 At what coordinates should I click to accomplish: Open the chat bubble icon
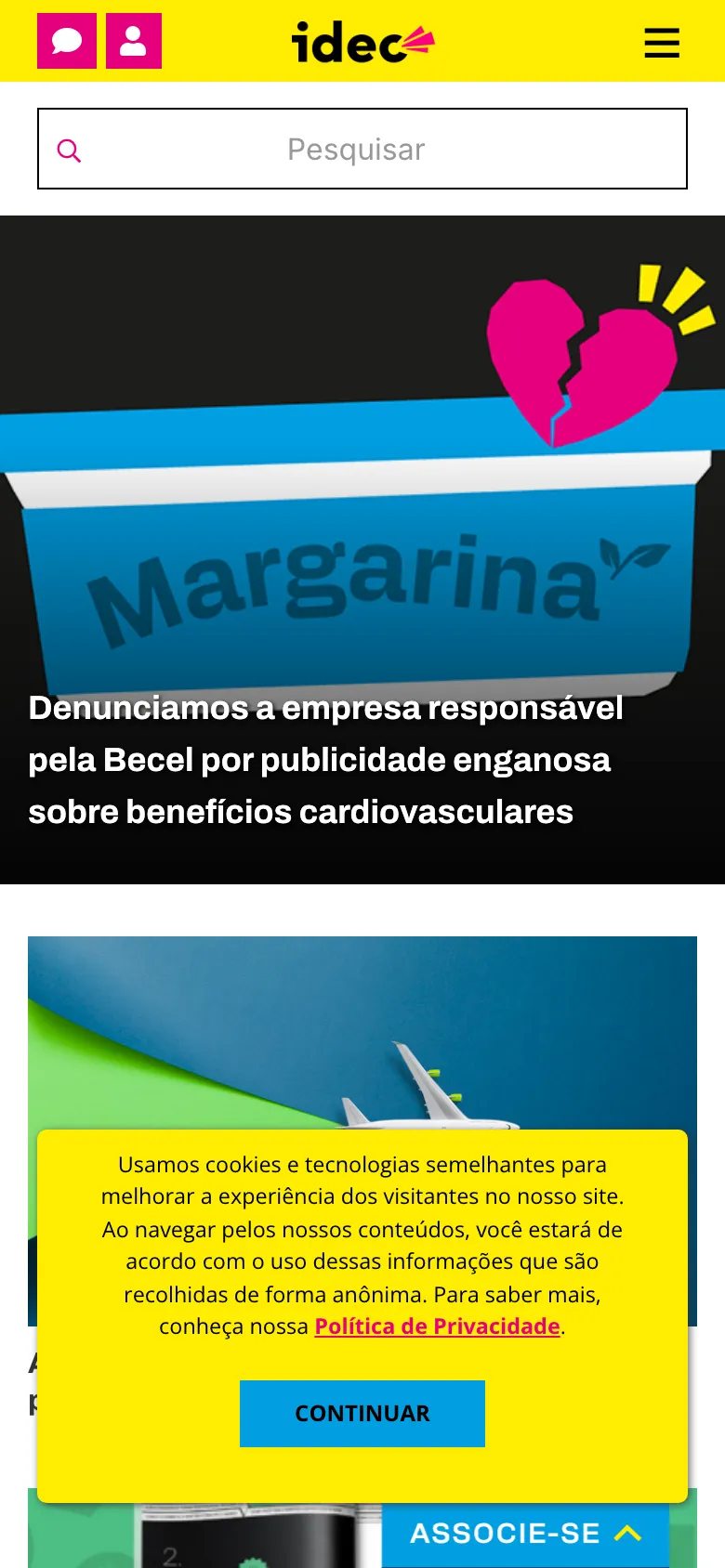67,41
